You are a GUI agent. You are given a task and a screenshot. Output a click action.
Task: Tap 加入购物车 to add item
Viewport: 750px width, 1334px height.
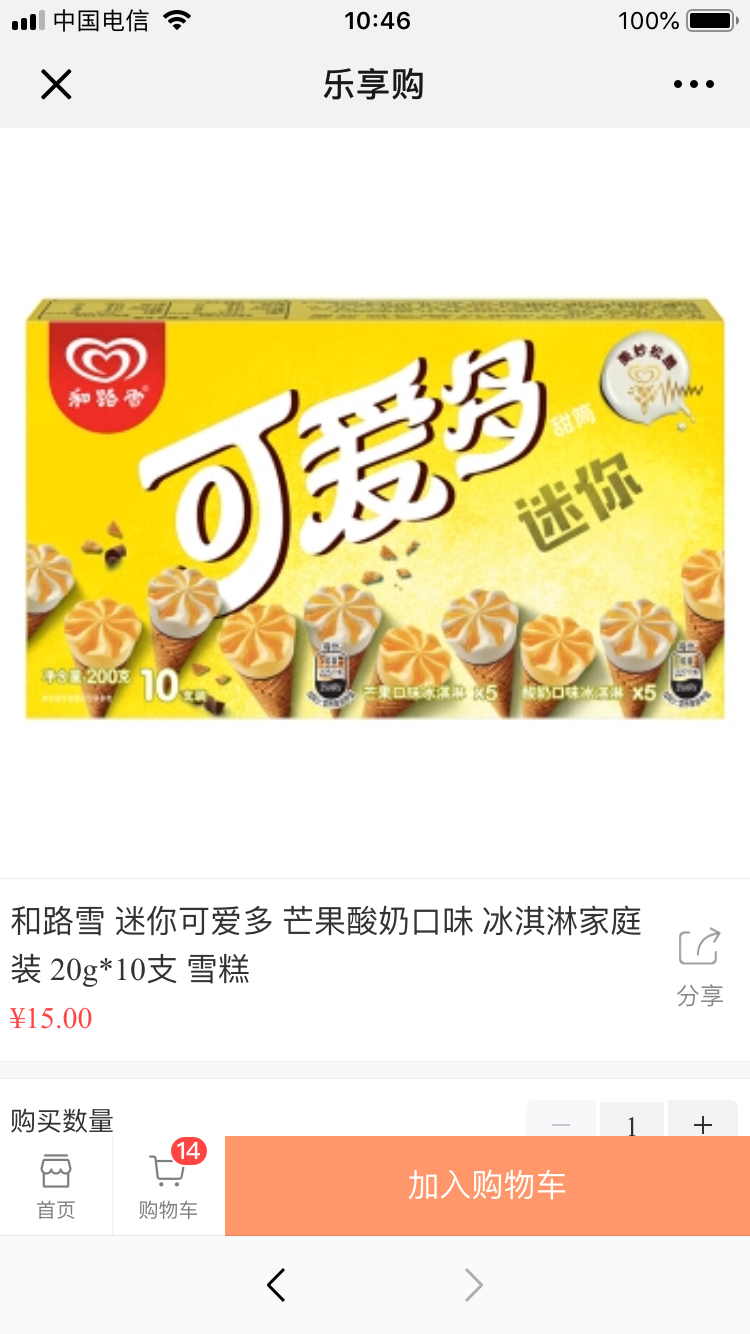[487, 1186]
